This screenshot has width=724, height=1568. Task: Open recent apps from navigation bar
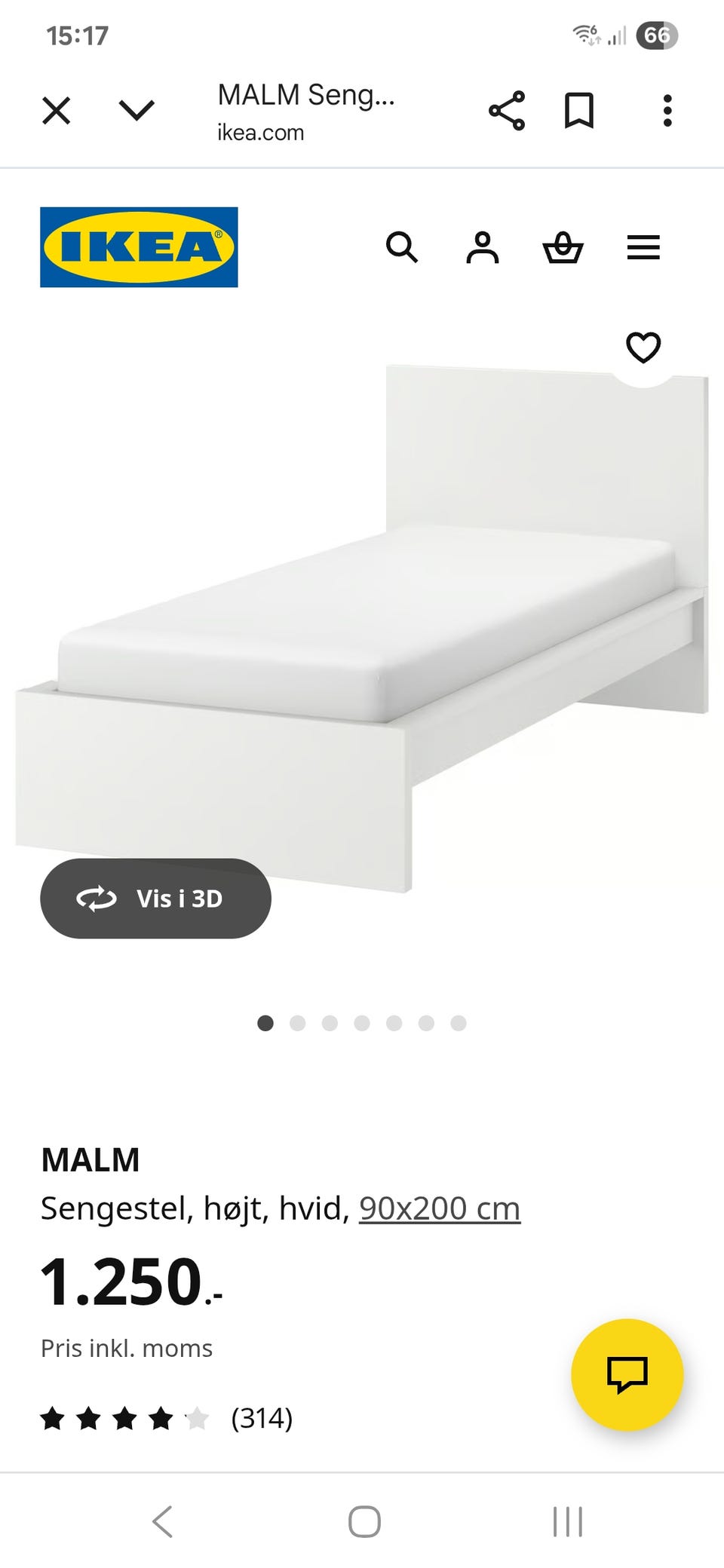[567, 1521]
